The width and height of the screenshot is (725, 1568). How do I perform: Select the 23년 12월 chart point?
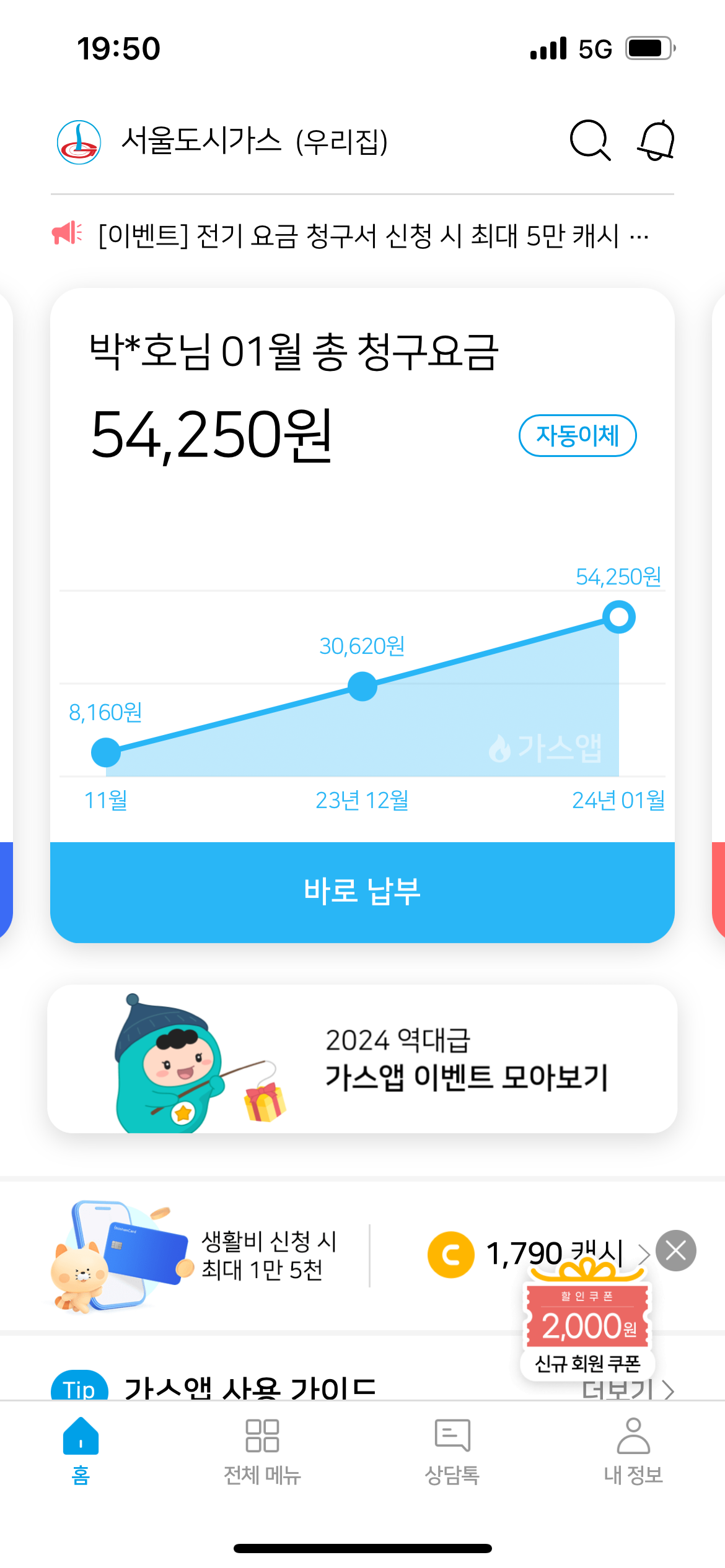click(362, 686)
